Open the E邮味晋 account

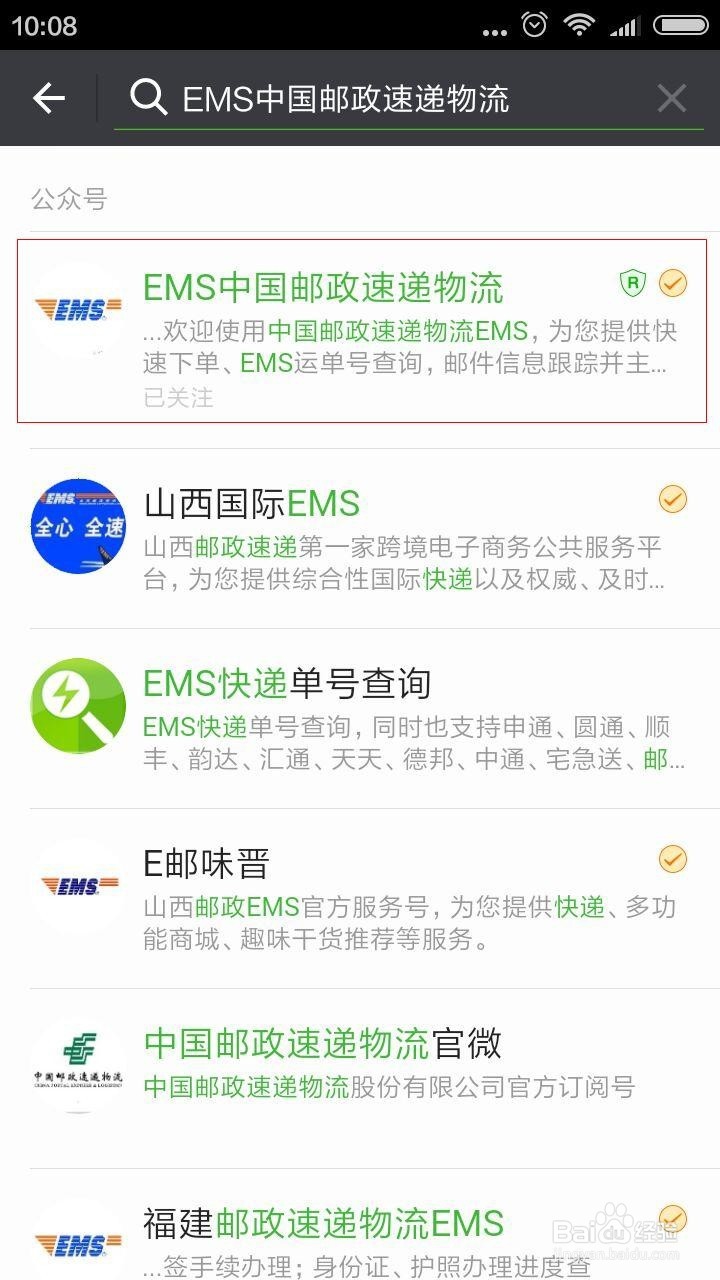(360, 898)
